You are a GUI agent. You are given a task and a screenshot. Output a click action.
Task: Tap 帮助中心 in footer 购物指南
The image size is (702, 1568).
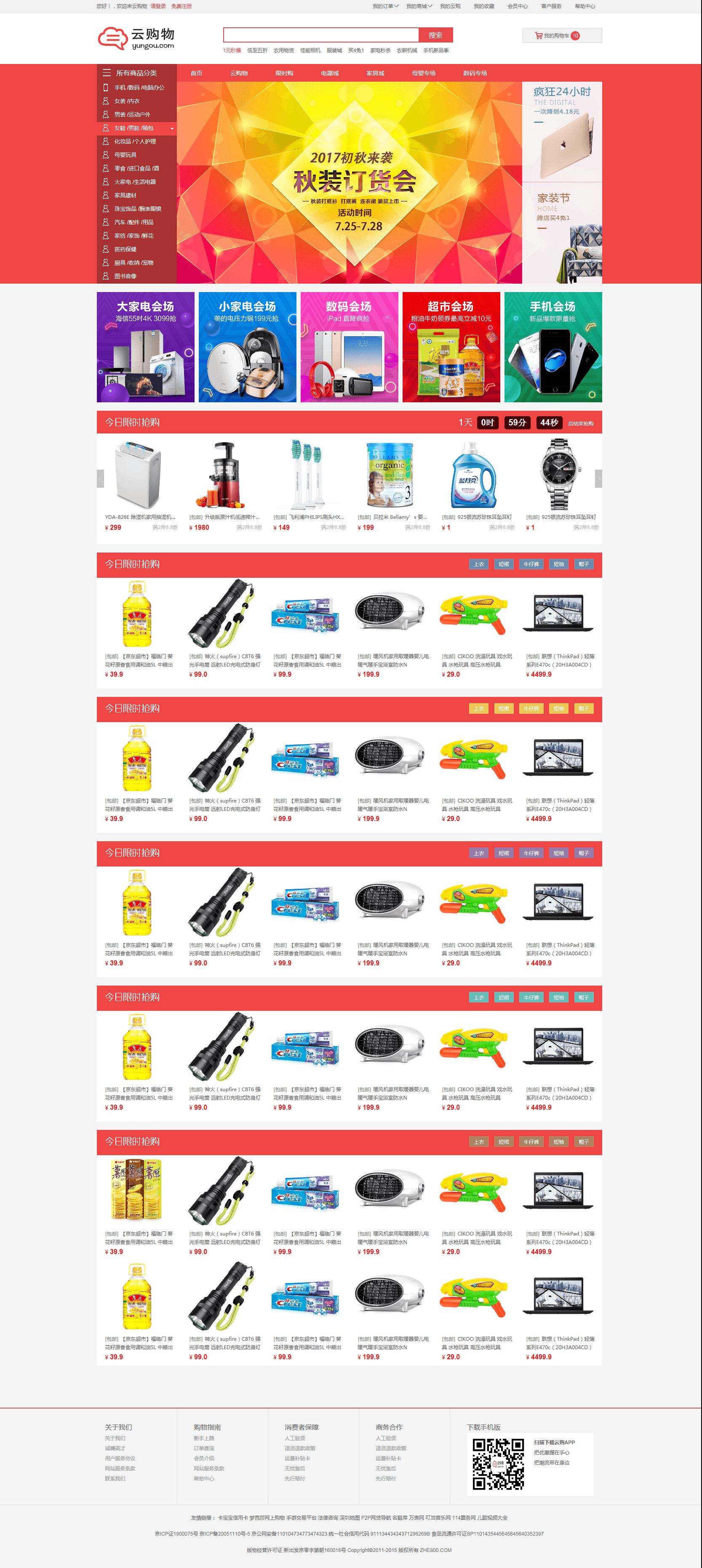203,1478
